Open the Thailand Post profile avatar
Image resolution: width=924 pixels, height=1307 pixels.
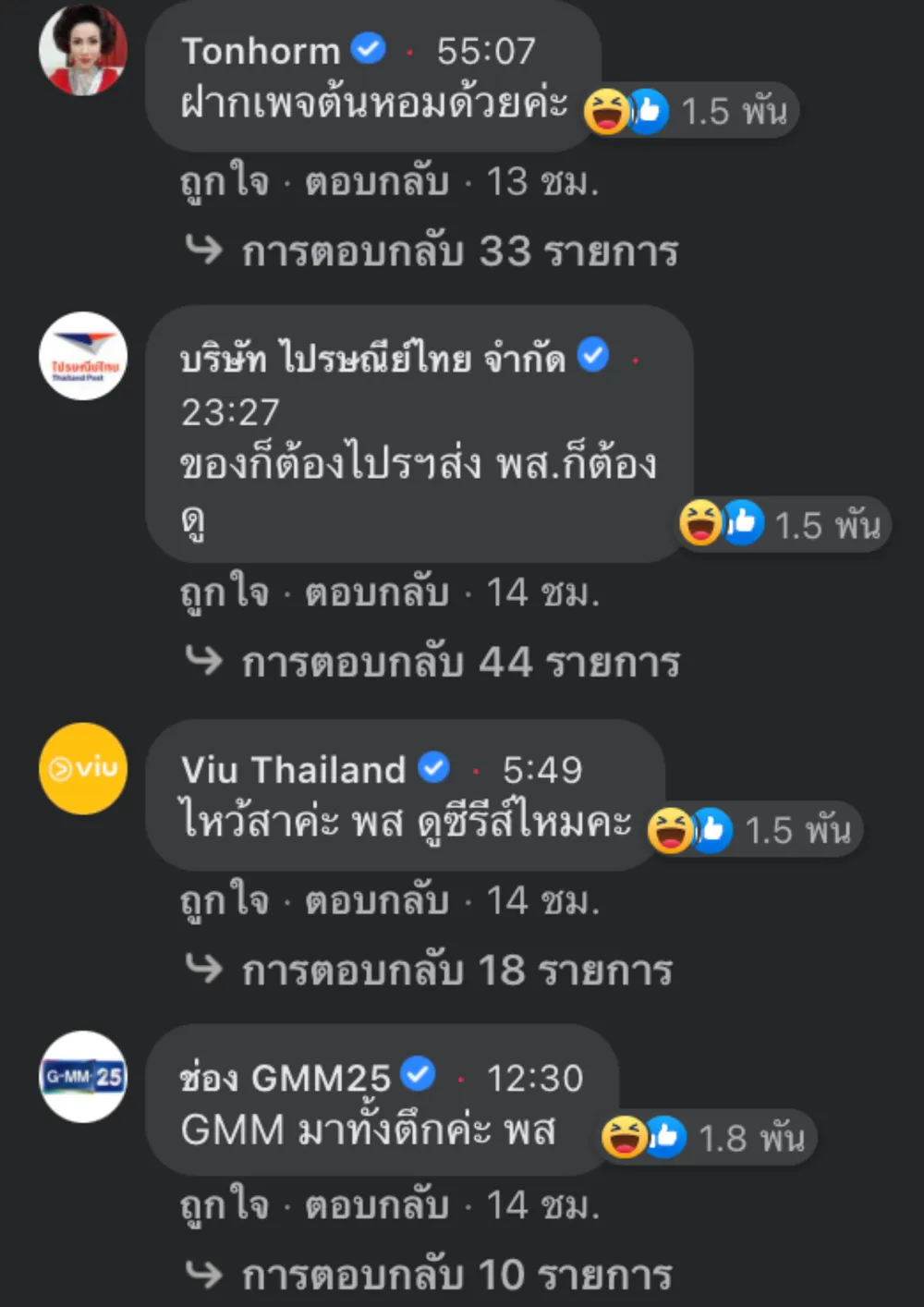[x=83, y=356]
